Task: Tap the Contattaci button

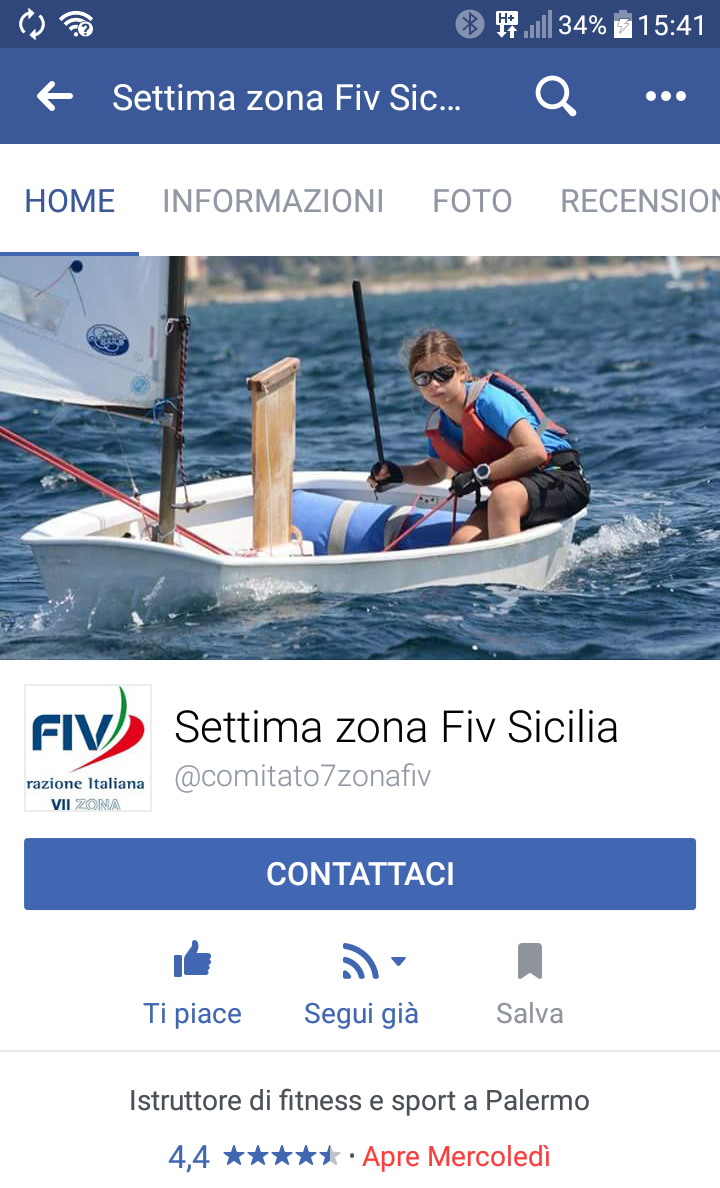Action: coord(360,874)
